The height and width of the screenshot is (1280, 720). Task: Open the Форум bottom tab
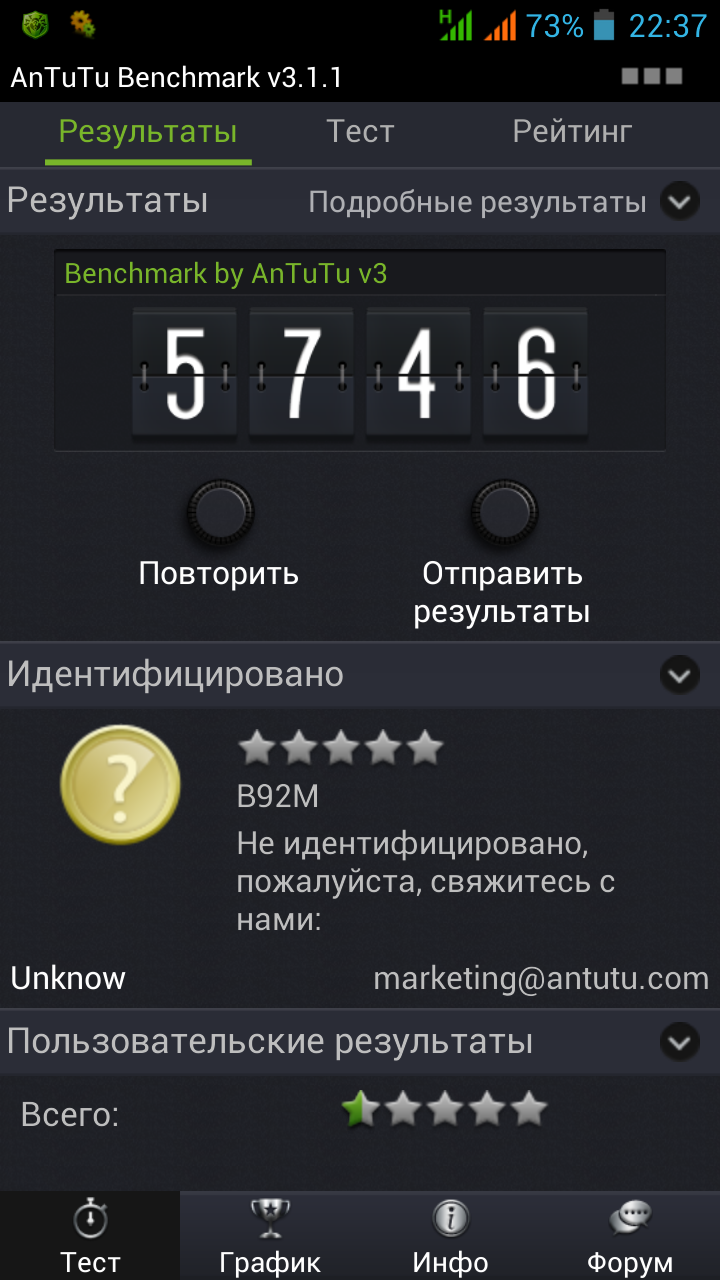[630, 1236]
